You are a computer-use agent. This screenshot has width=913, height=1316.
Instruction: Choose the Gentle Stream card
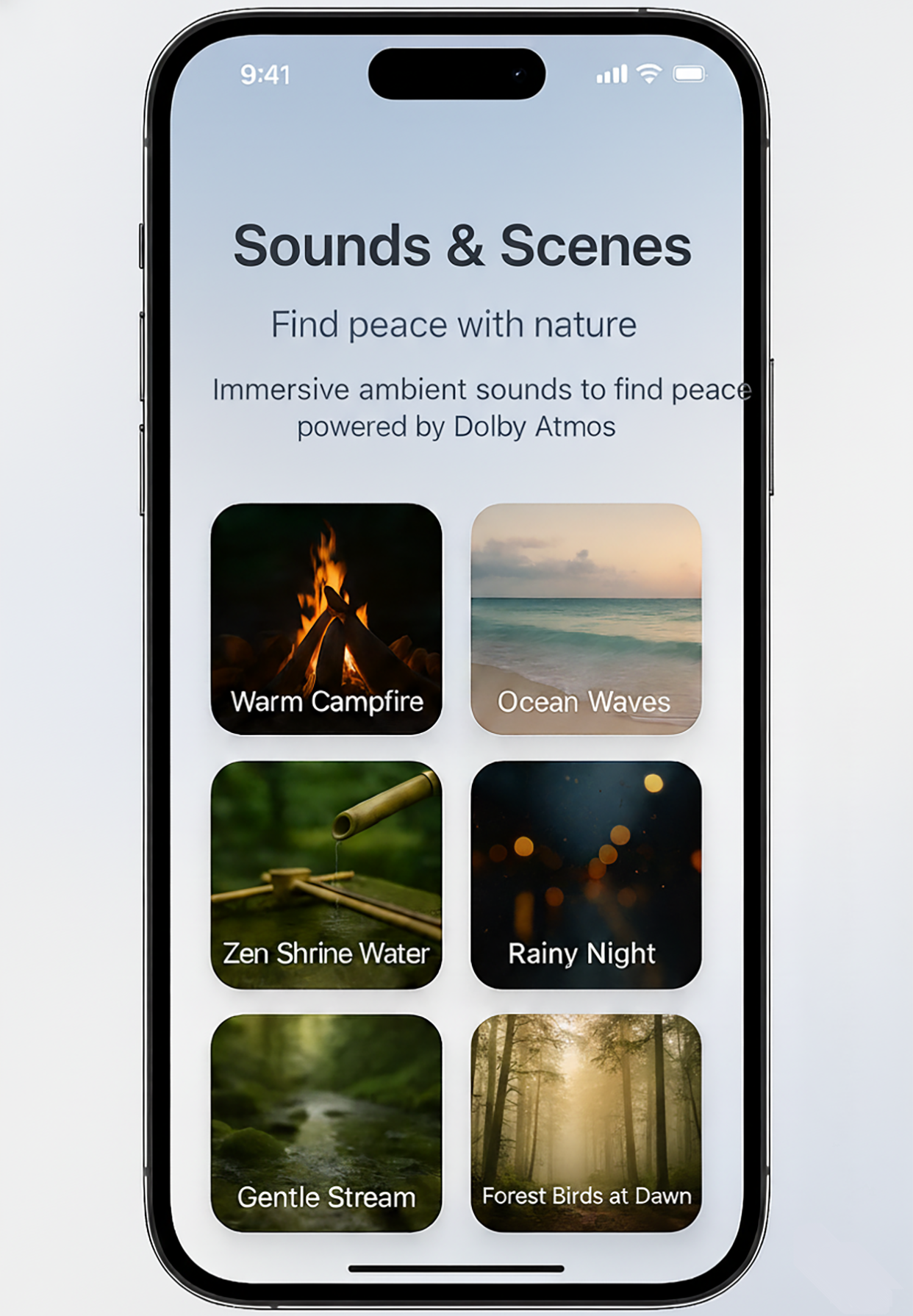click(326, 1122)
